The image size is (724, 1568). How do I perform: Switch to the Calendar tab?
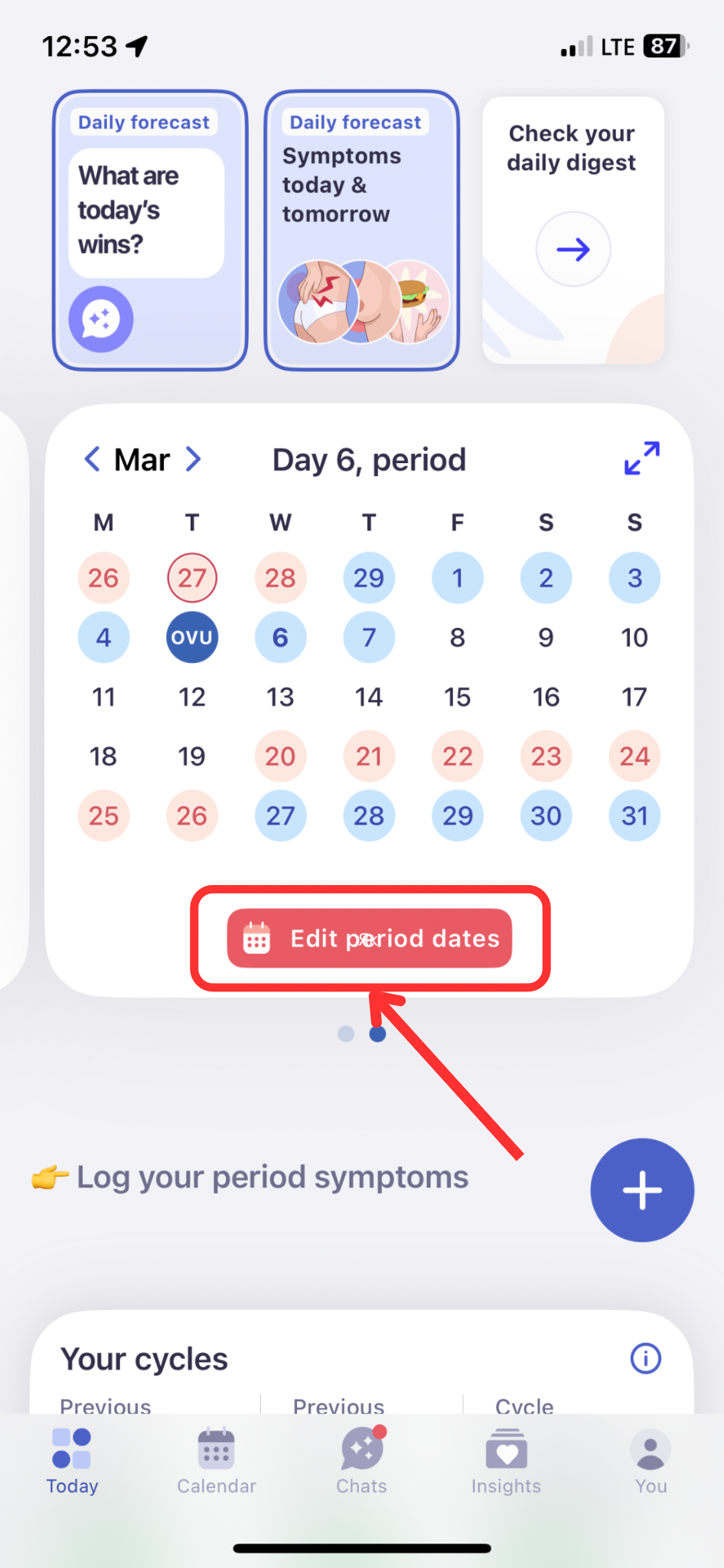point(217,1461)
